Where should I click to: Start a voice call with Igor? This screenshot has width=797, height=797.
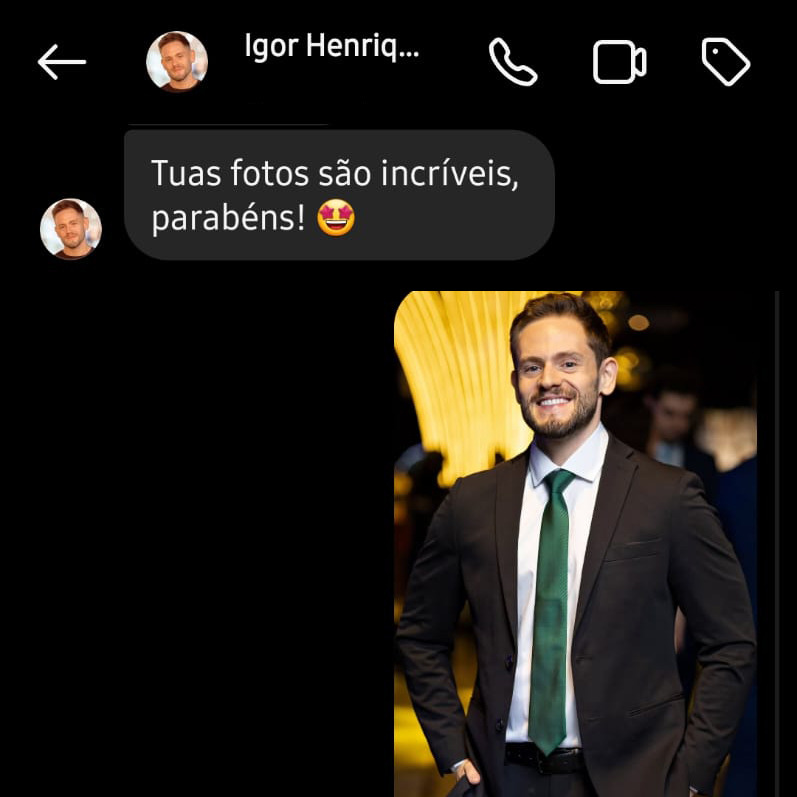513,62
